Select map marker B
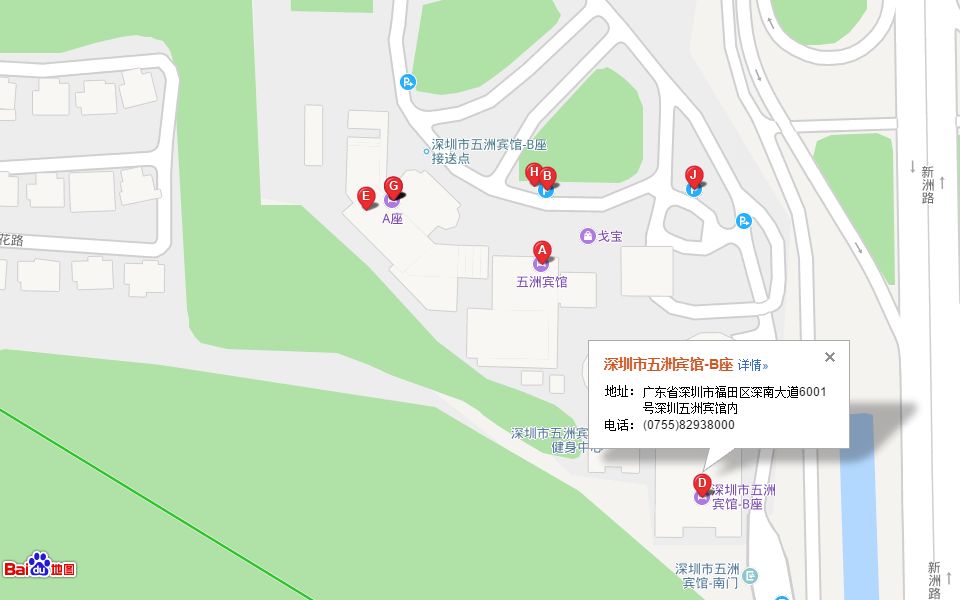The image size is (960, 600). click(x=548, y=177)
